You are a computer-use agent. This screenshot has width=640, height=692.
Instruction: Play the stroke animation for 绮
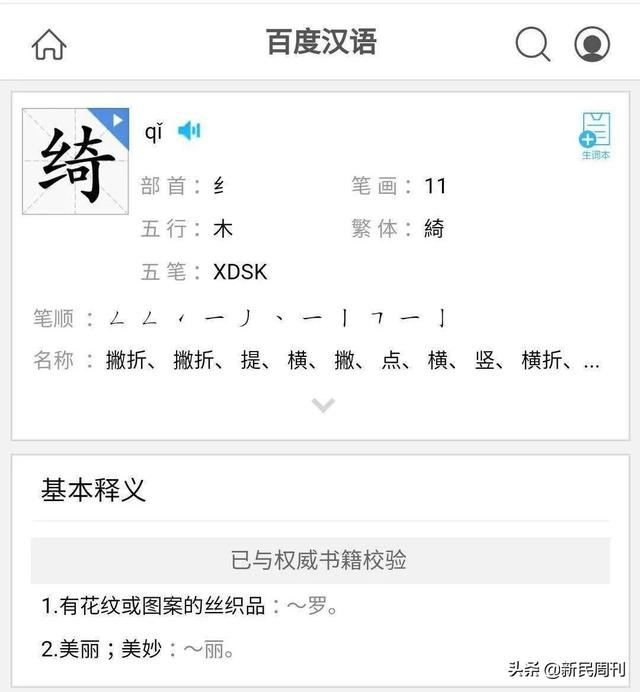coord(118,121)
